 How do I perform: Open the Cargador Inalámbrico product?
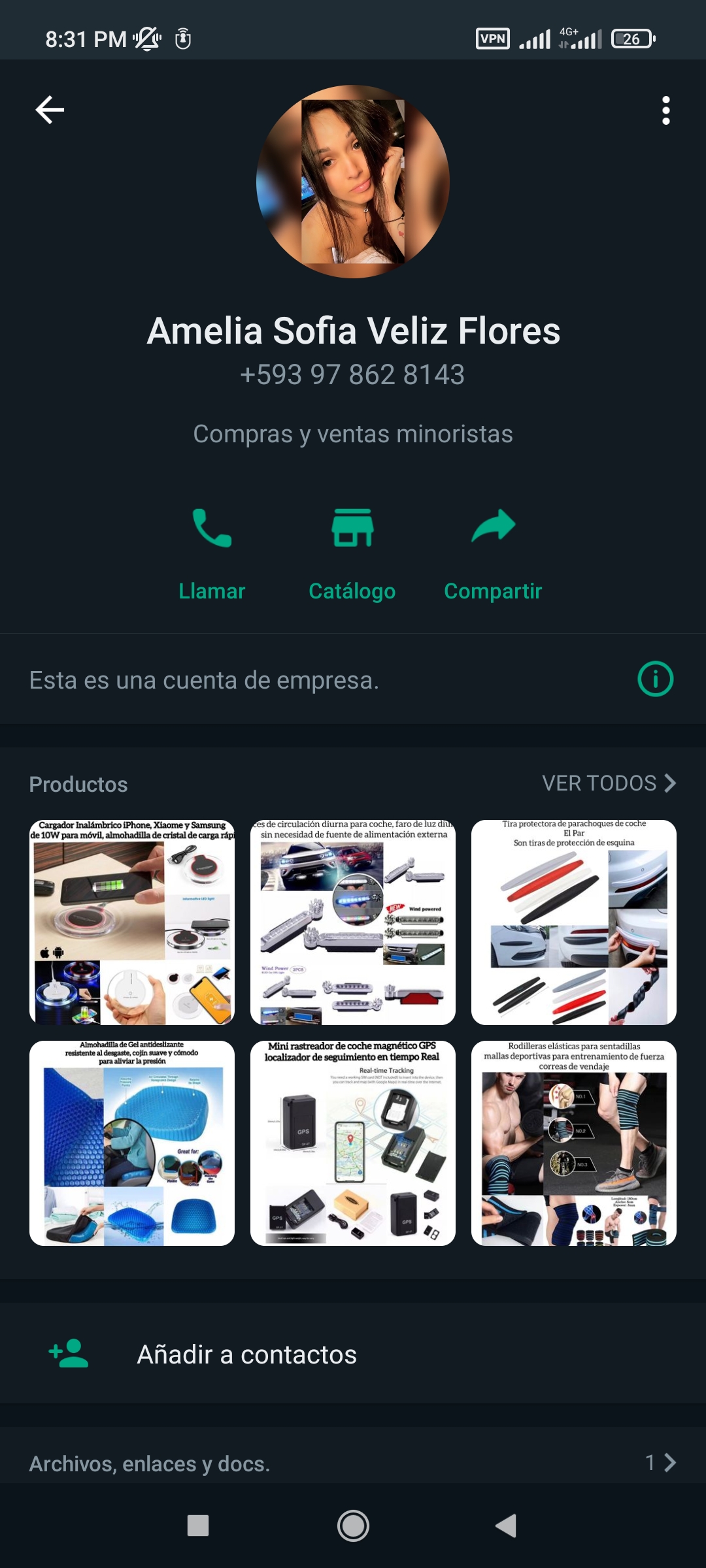click(x=132, y=922)
